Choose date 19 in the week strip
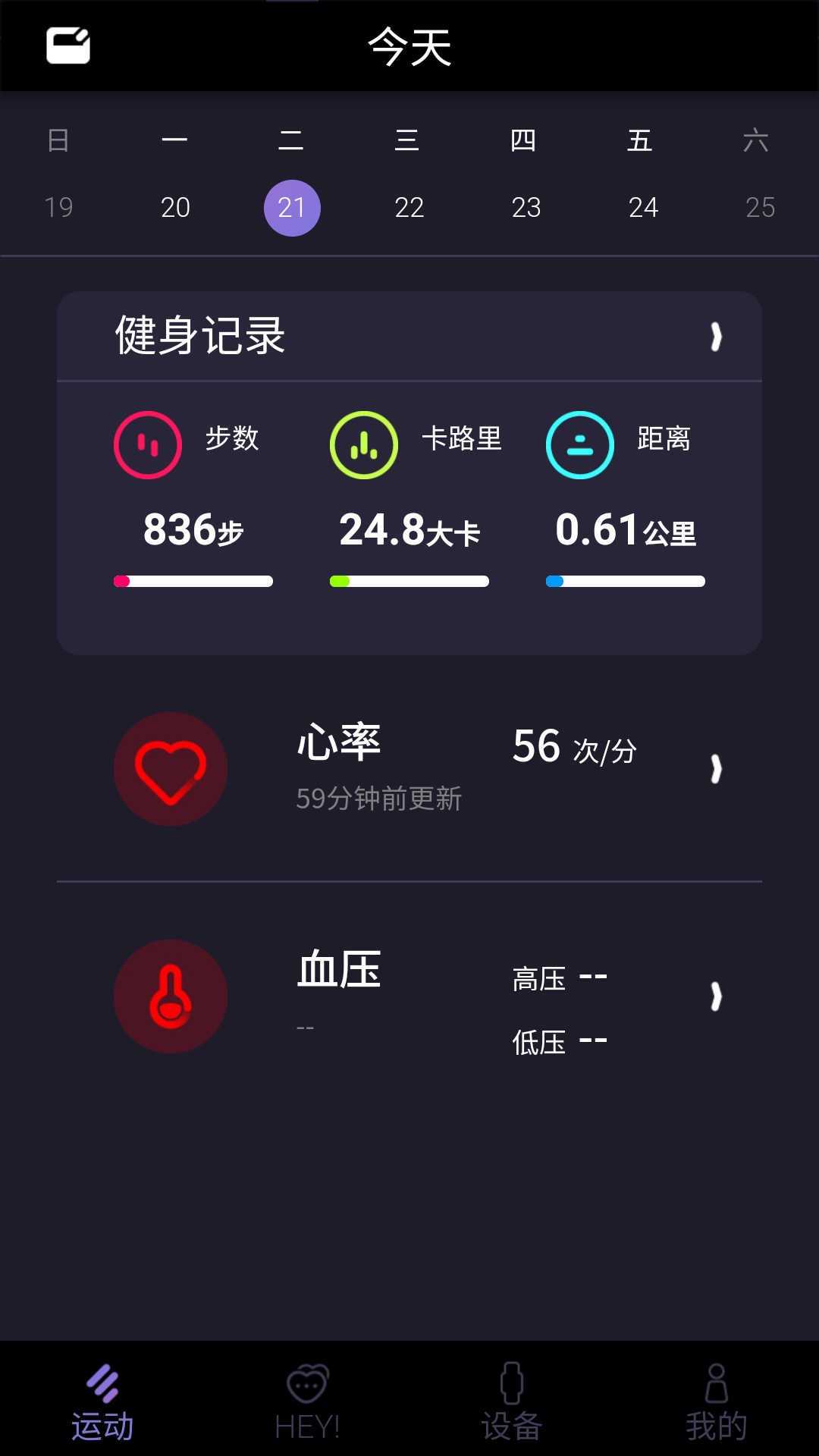Viewport: 819px width, 1456px height. [58, 208]
